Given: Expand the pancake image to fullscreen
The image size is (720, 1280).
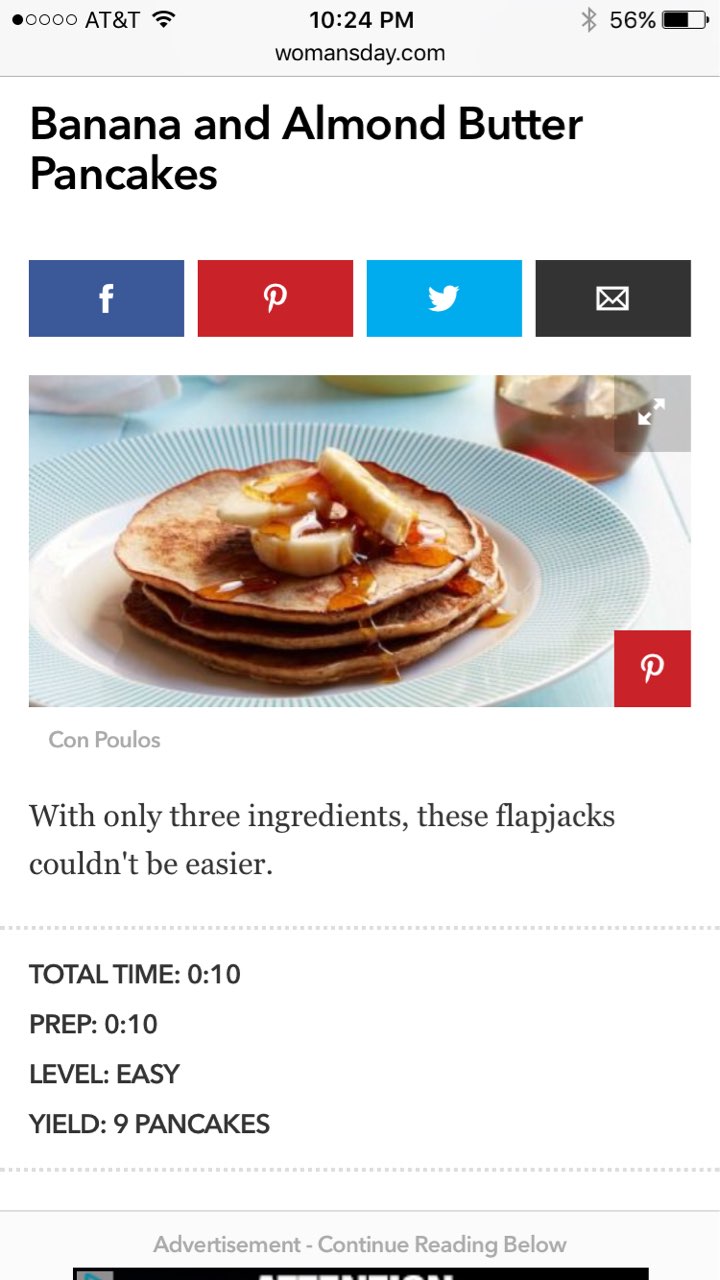Looking at the screenshot, I should (x=652, y=411).
